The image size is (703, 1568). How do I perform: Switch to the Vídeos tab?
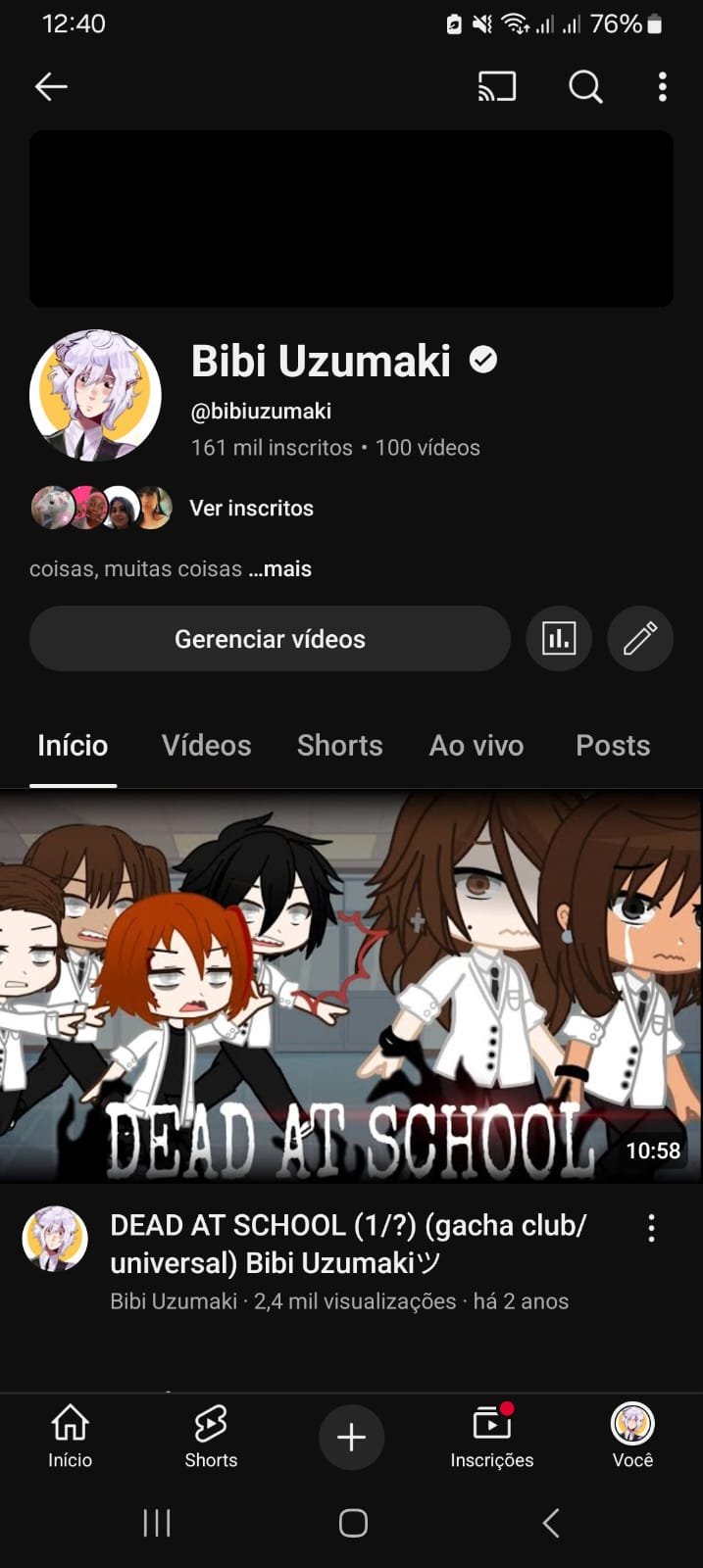(206, 745)
